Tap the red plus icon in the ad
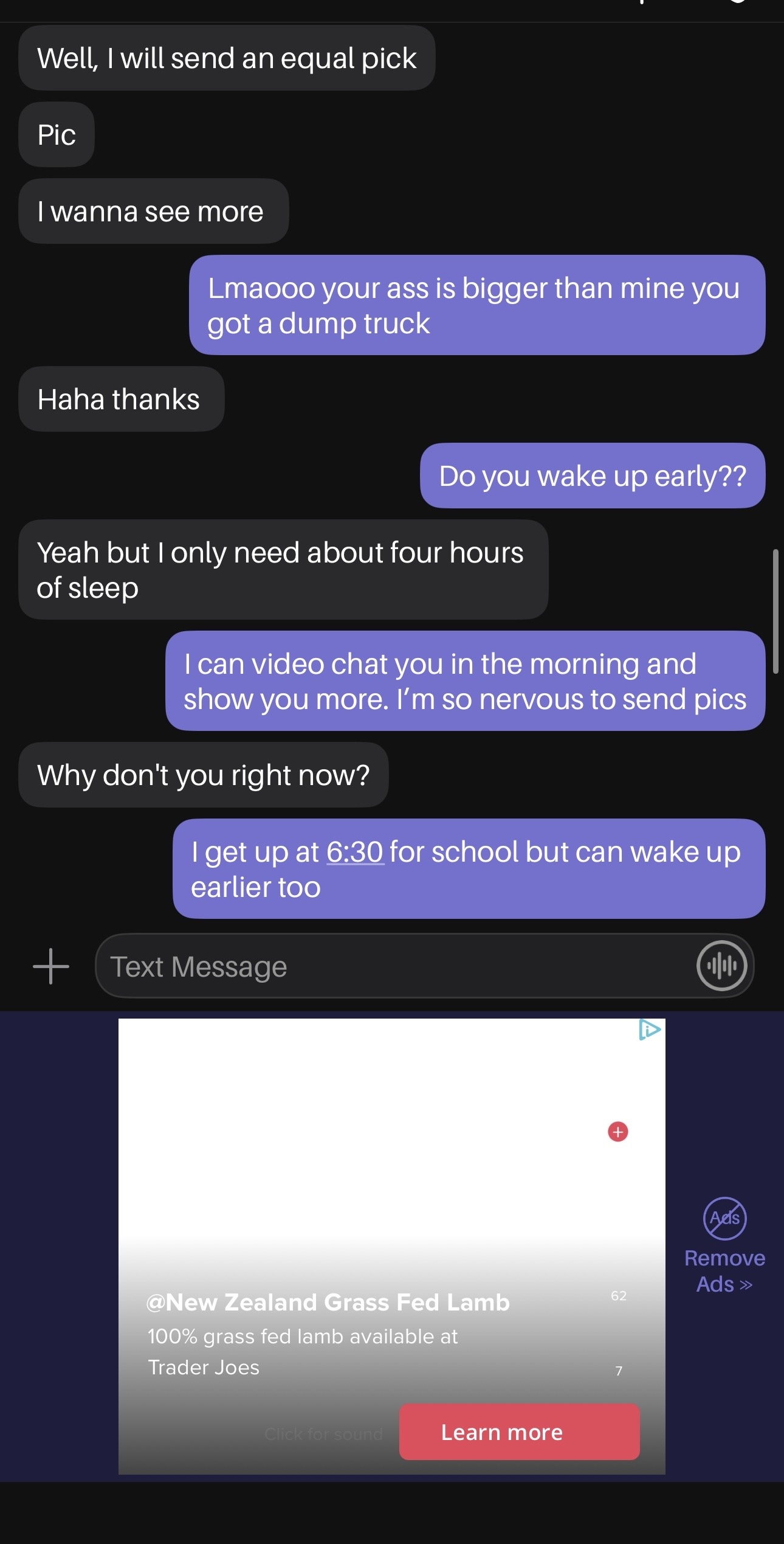Screen dimensions: 784x1544 pyautogui.click(x=618, y=1132)
